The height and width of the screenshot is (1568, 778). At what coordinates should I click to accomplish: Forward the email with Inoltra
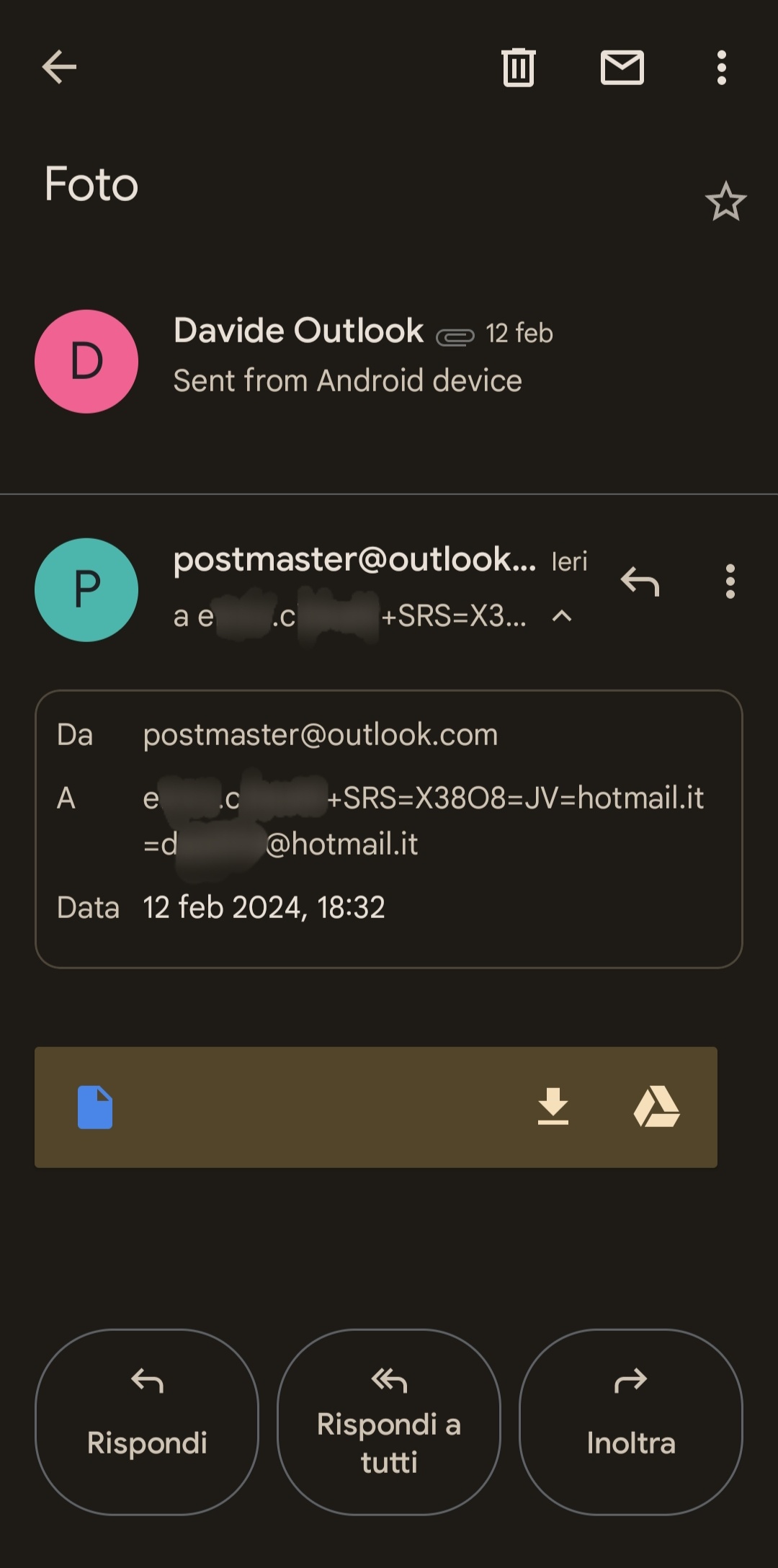coord(631,1422)
